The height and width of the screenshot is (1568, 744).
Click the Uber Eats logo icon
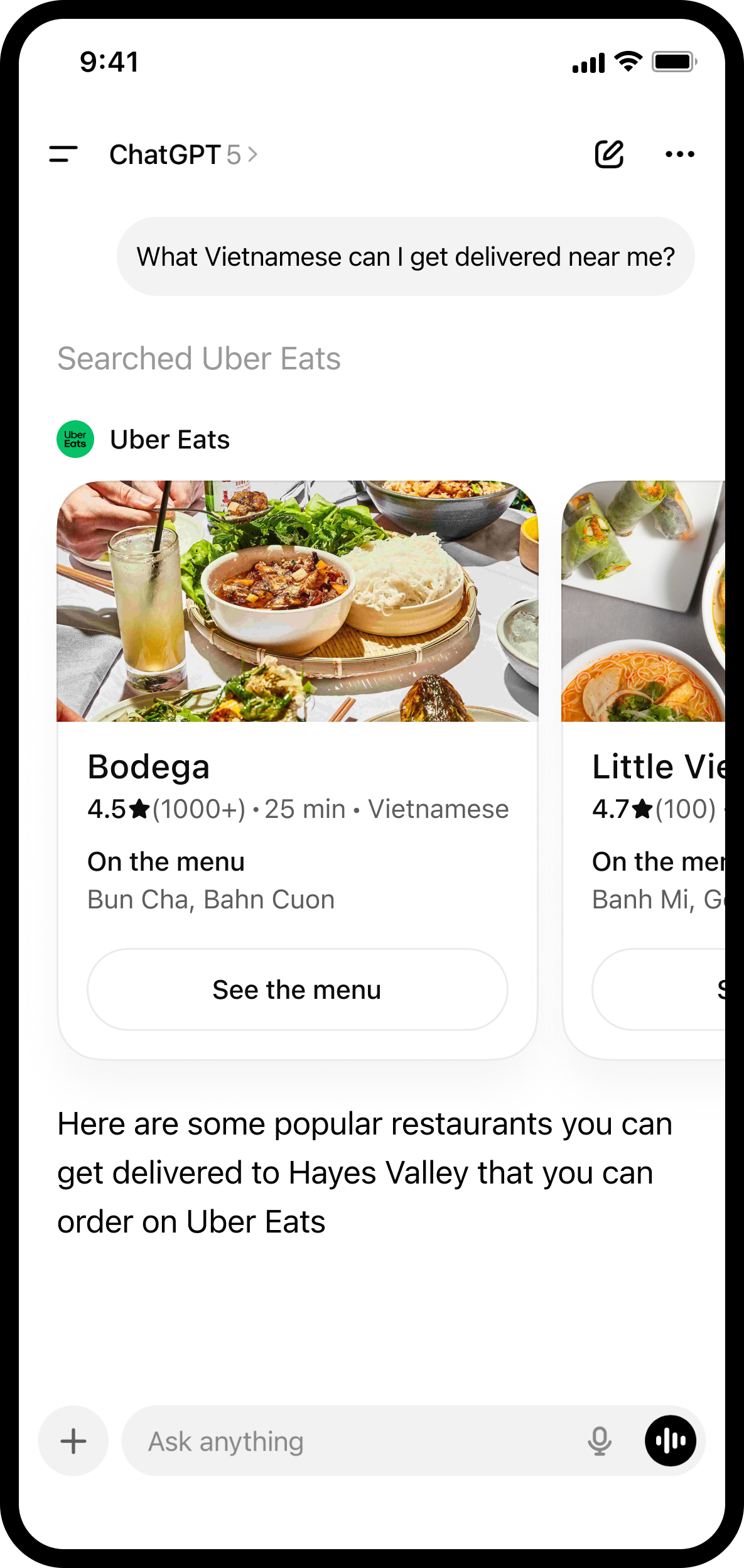pos(75,439)
